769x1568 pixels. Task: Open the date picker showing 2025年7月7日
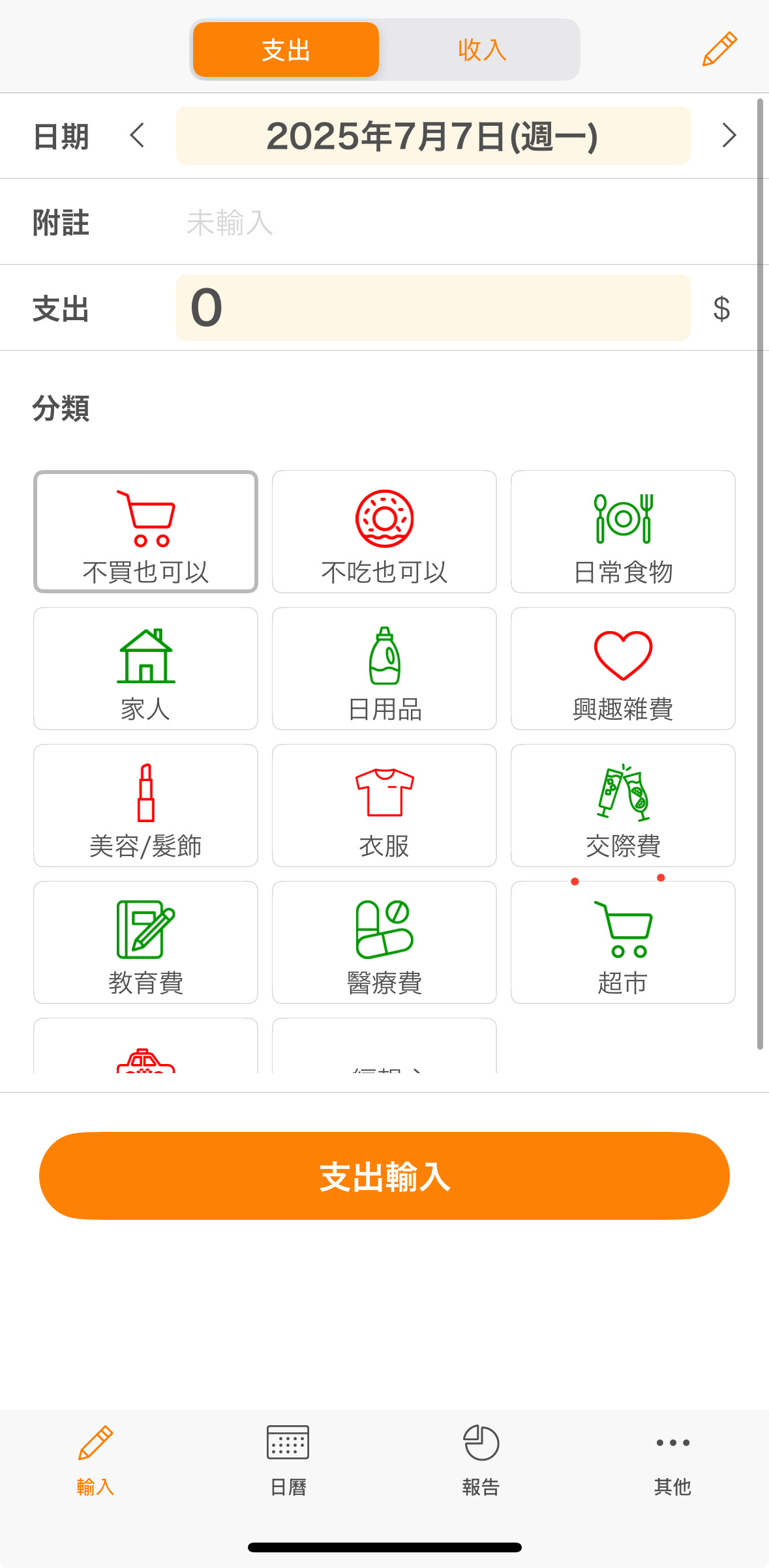(433, 136)
